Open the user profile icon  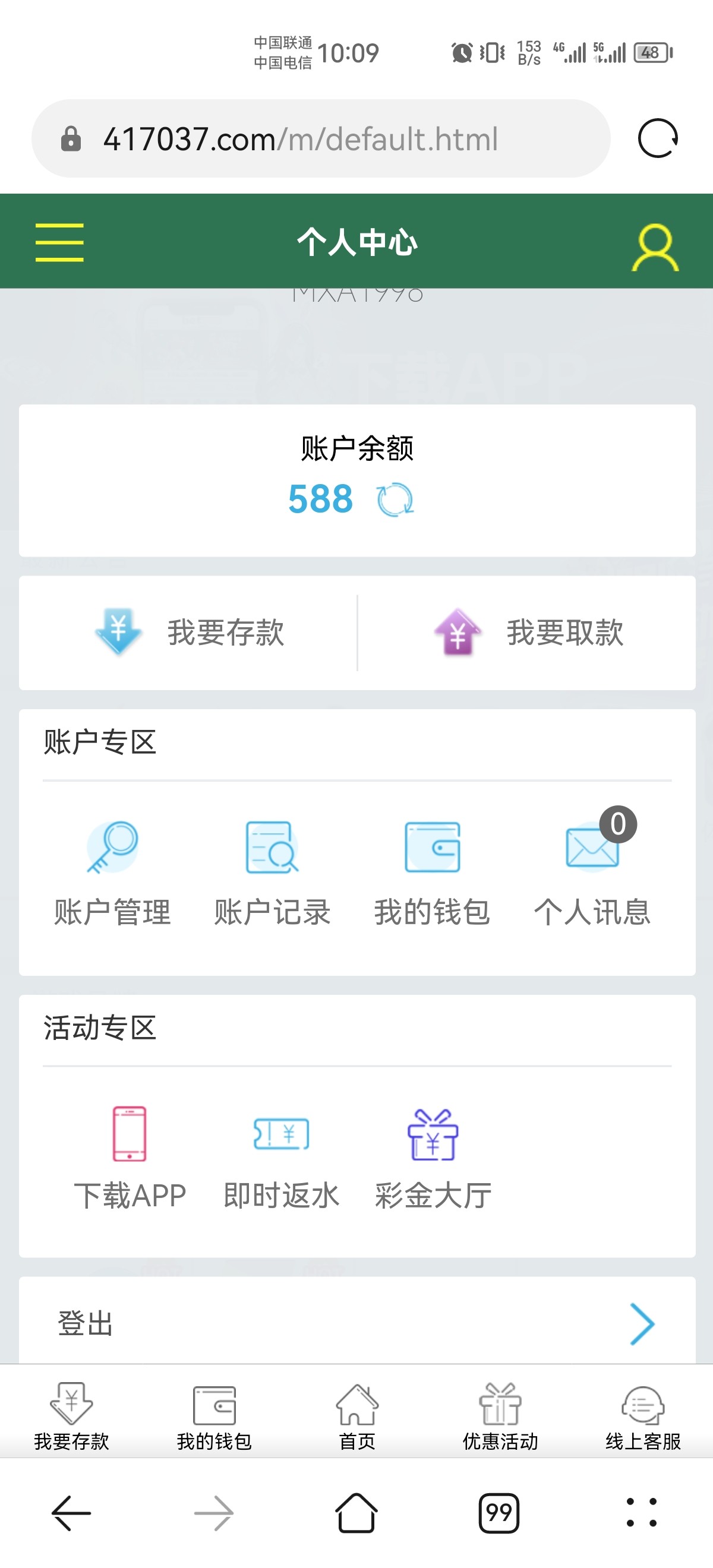(x=655, y=247)
